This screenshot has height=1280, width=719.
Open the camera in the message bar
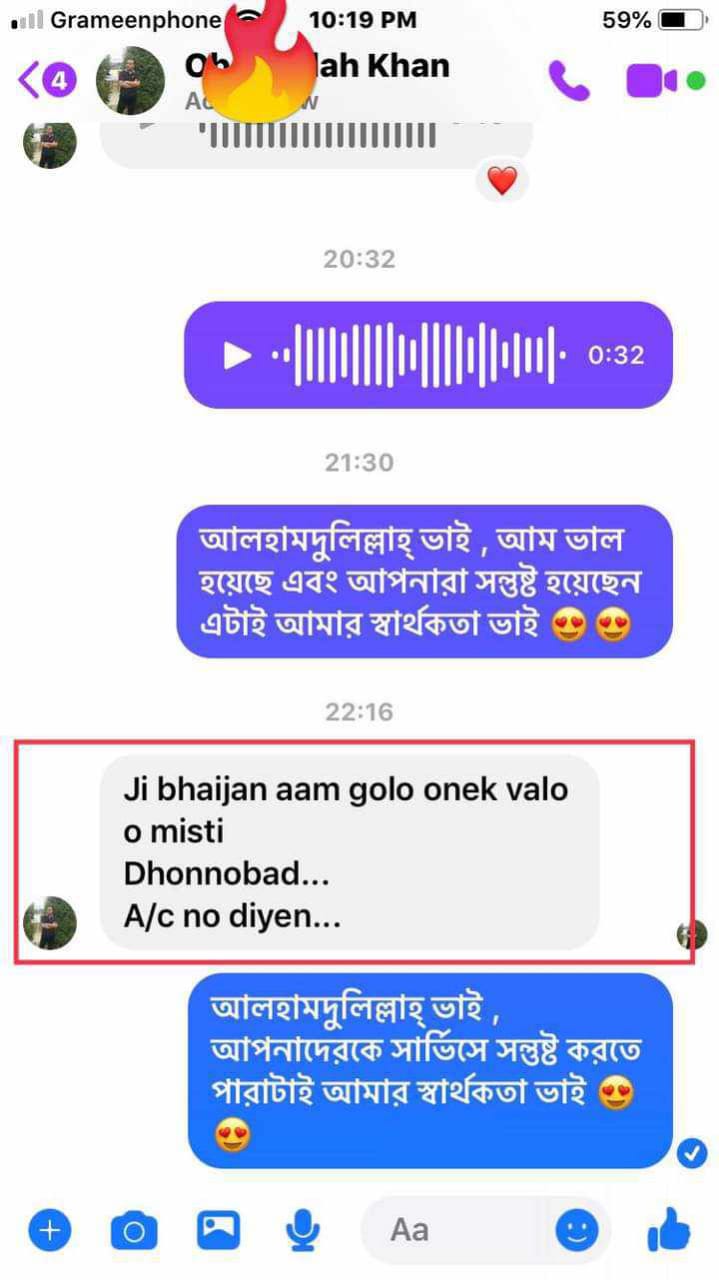point(134,1230)
